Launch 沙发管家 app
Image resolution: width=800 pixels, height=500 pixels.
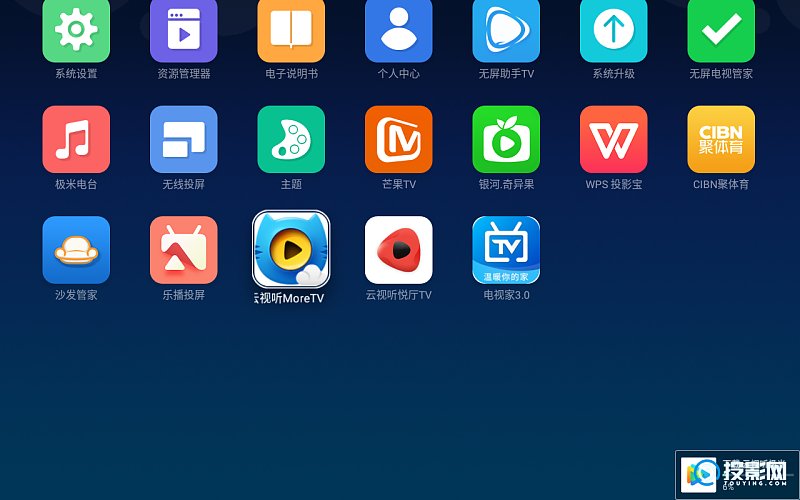point(76,250)
